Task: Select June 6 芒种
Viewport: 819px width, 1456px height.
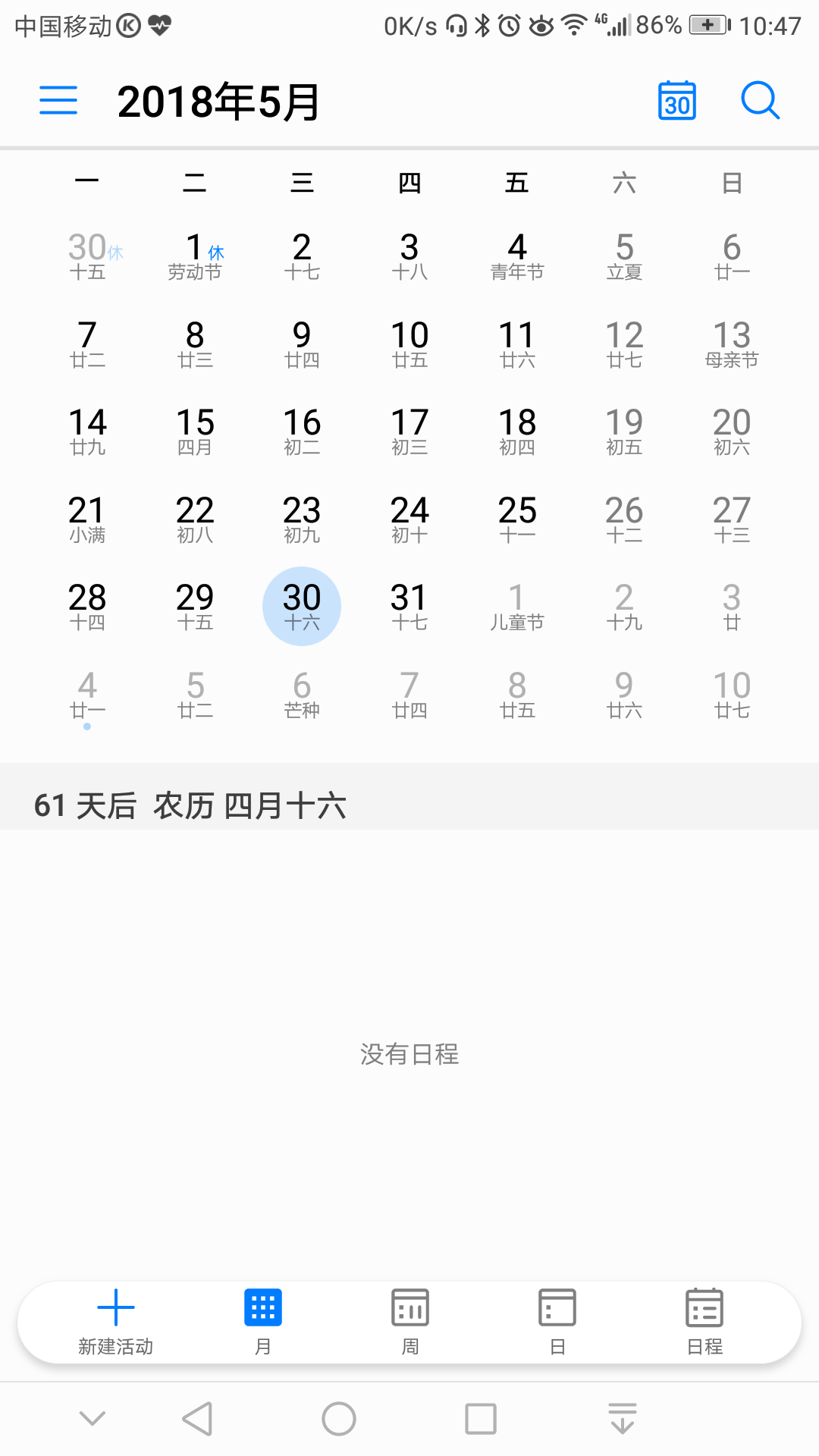Action: pos(302,695)
